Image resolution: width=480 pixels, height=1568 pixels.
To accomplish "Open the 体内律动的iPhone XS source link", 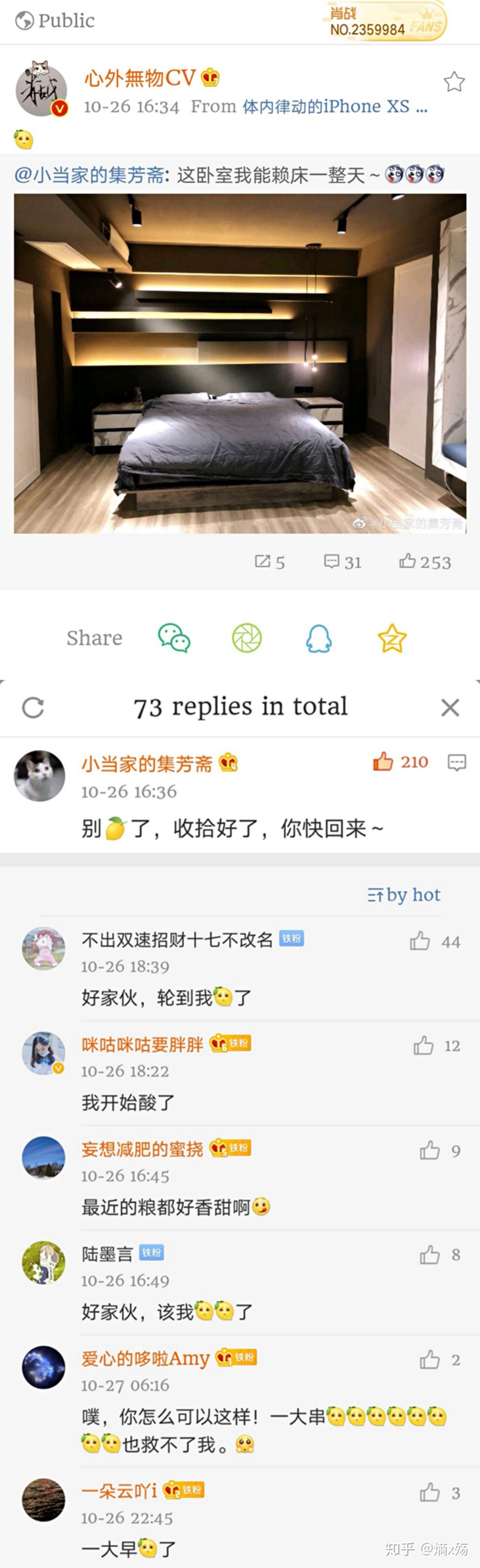I will 334,107.
